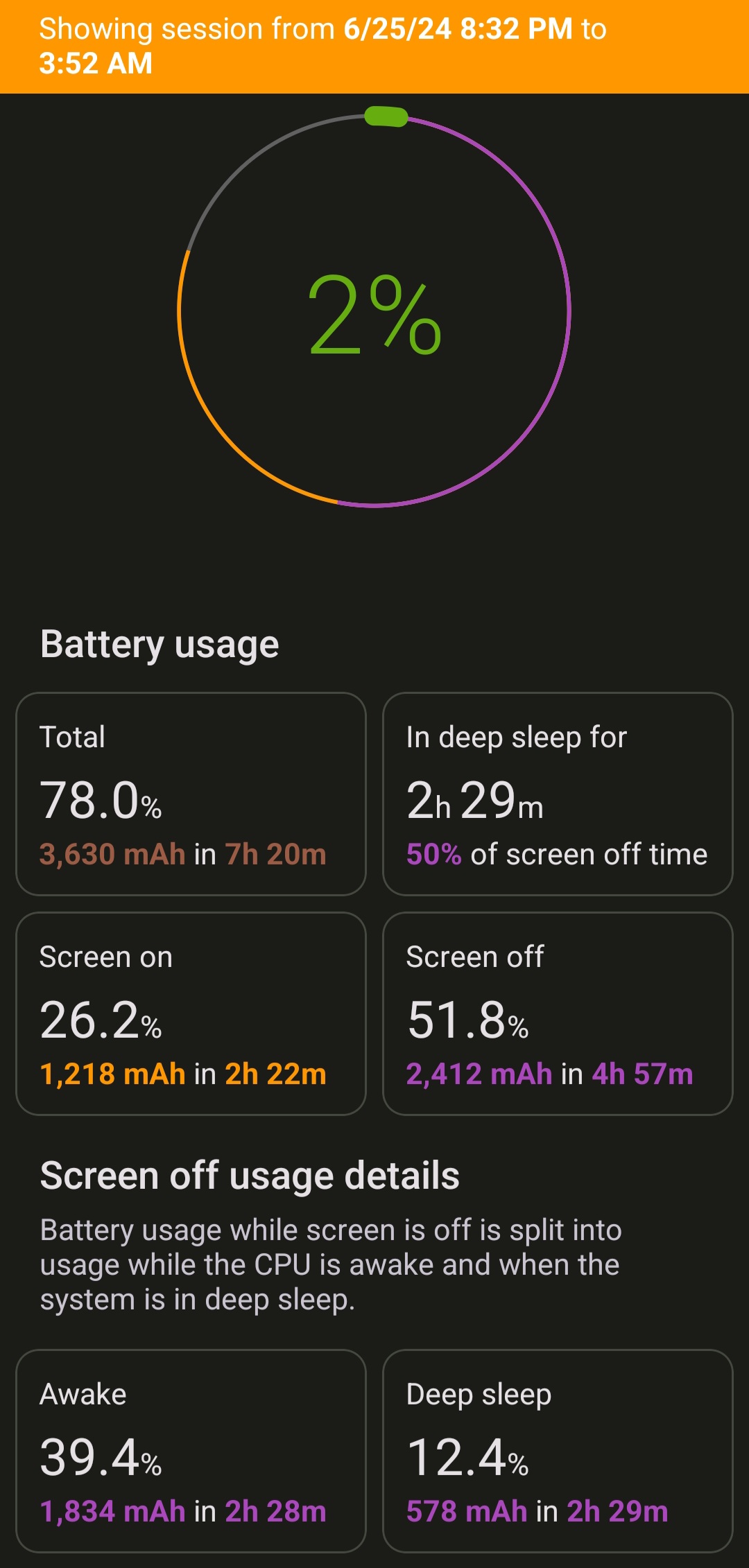Open the "In deep sleep for" card
Image resolution: width=749 pixels, height=1568 pixels.
tap(558, 794)
